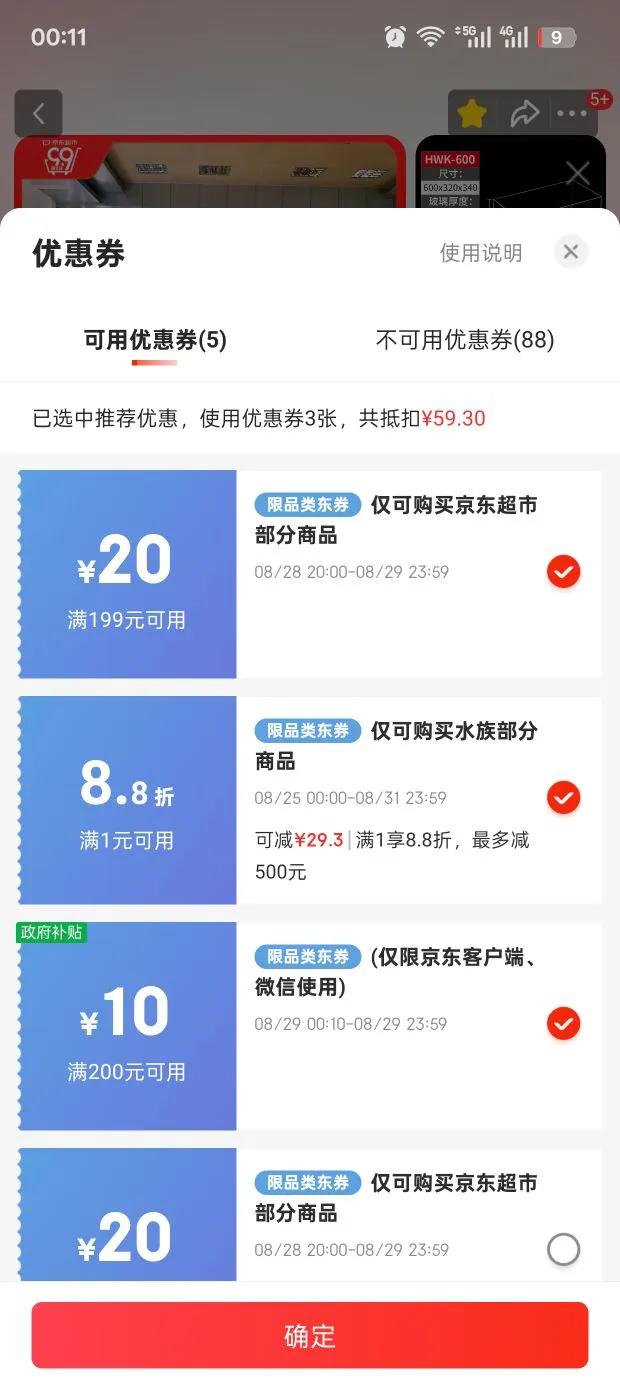Uncheck the 8.8折 水族 coupon
The width and height of the screenshot is (620, 1386).
coord(564,798)
